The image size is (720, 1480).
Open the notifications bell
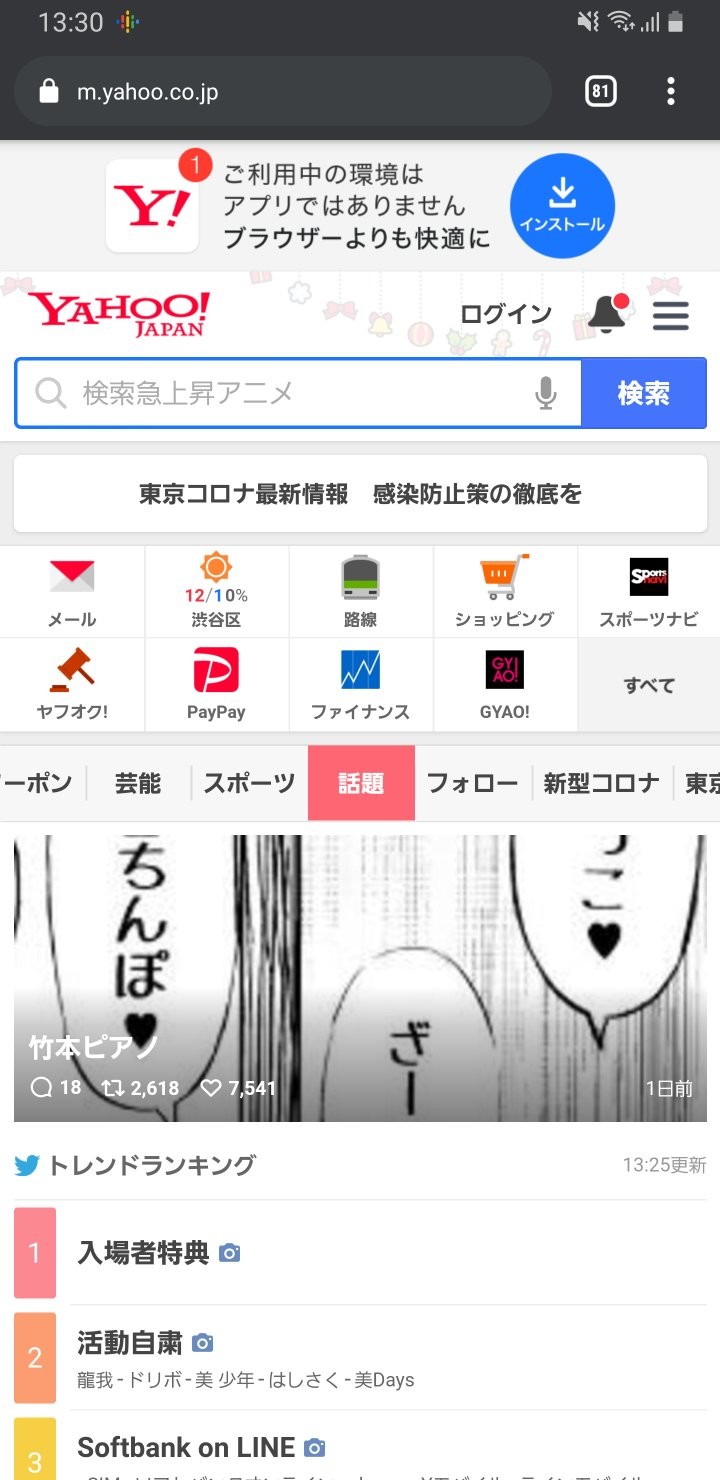[607, 314]
